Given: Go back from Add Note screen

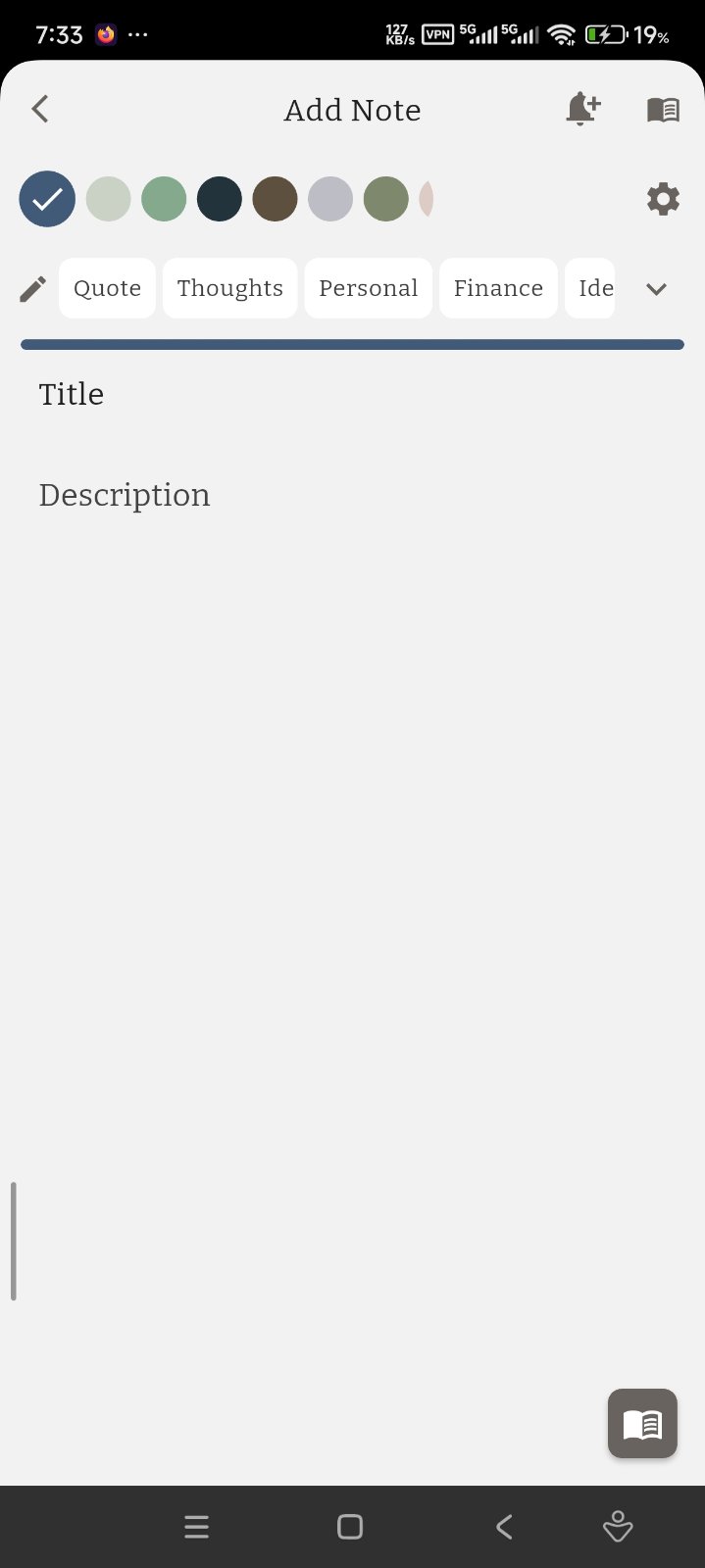Looking at the screenshot, I should click(x=40, y=109).
